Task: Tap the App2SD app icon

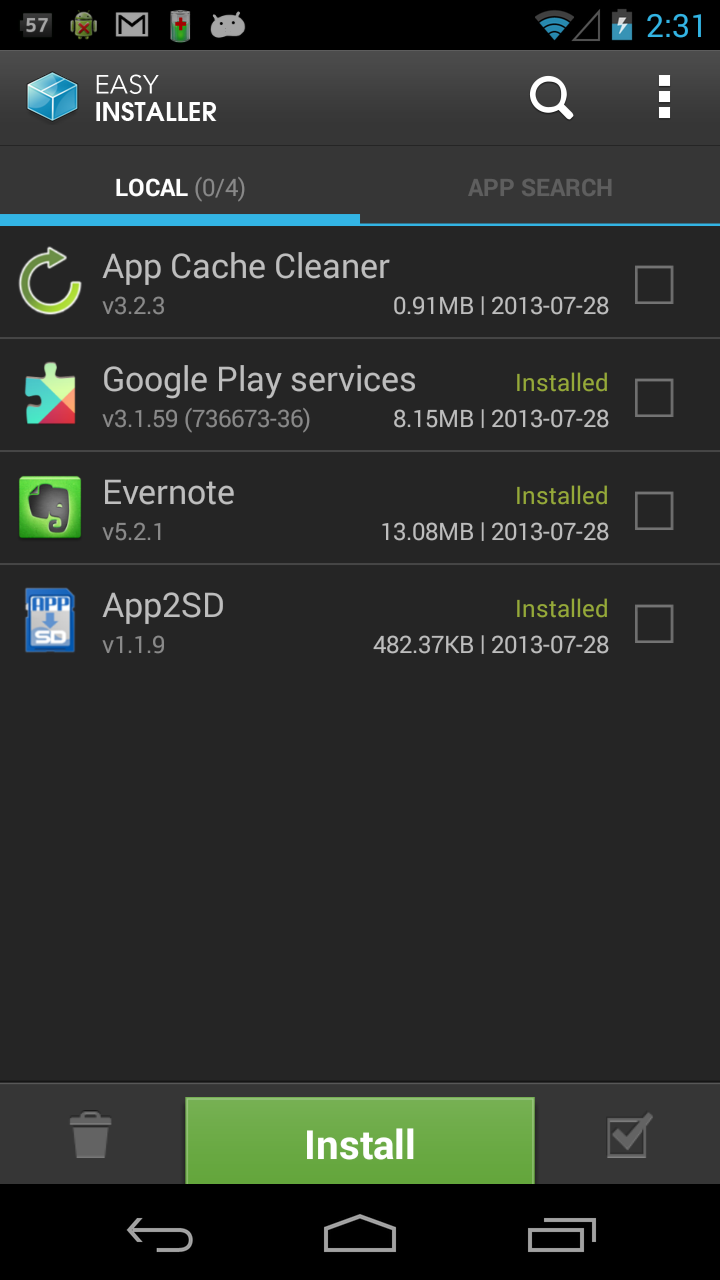Action: tap(49, 621)
